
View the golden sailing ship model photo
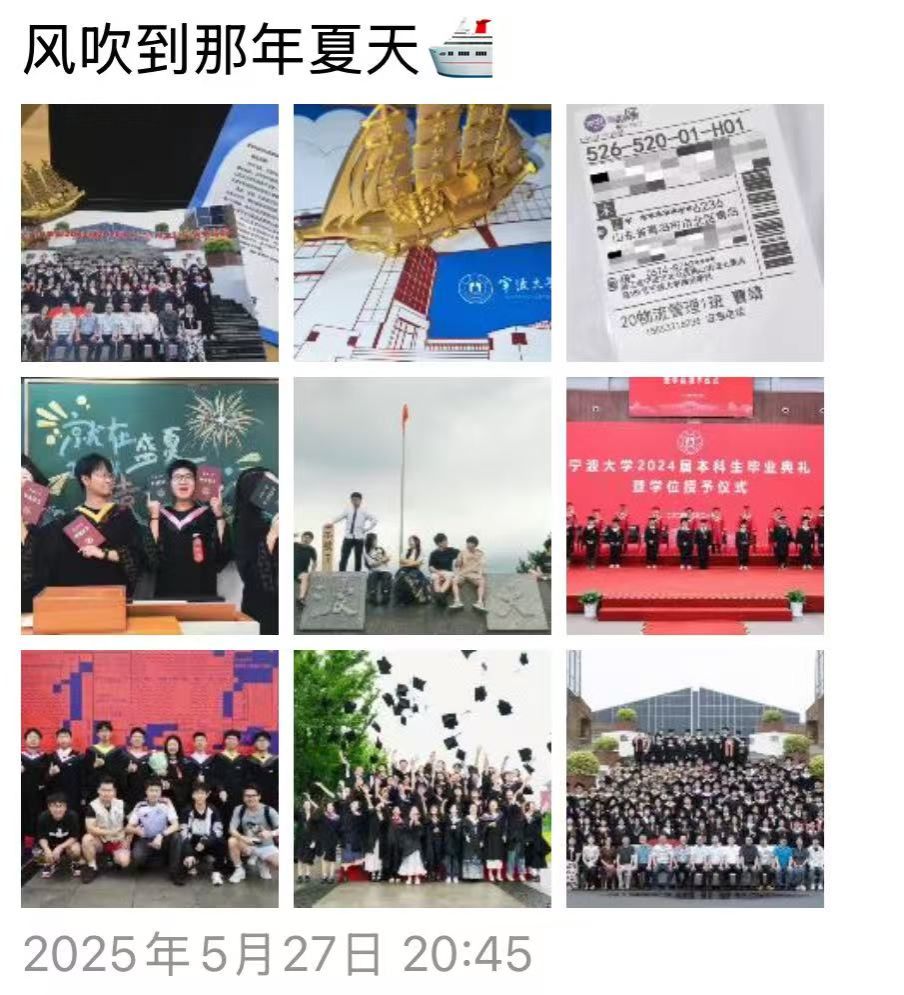coord(422,232)
